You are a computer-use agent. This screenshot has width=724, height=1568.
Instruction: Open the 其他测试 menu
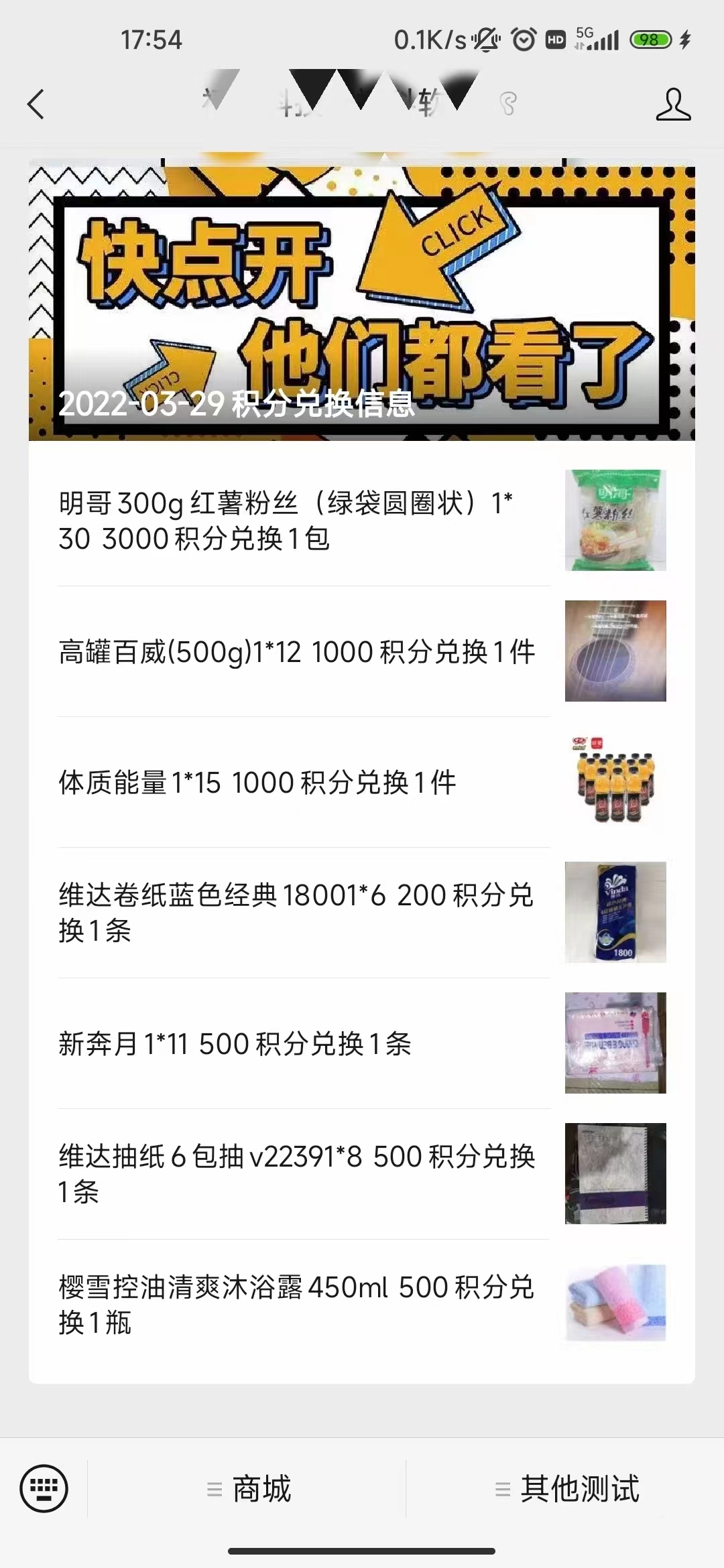(x=566, y=1489)
